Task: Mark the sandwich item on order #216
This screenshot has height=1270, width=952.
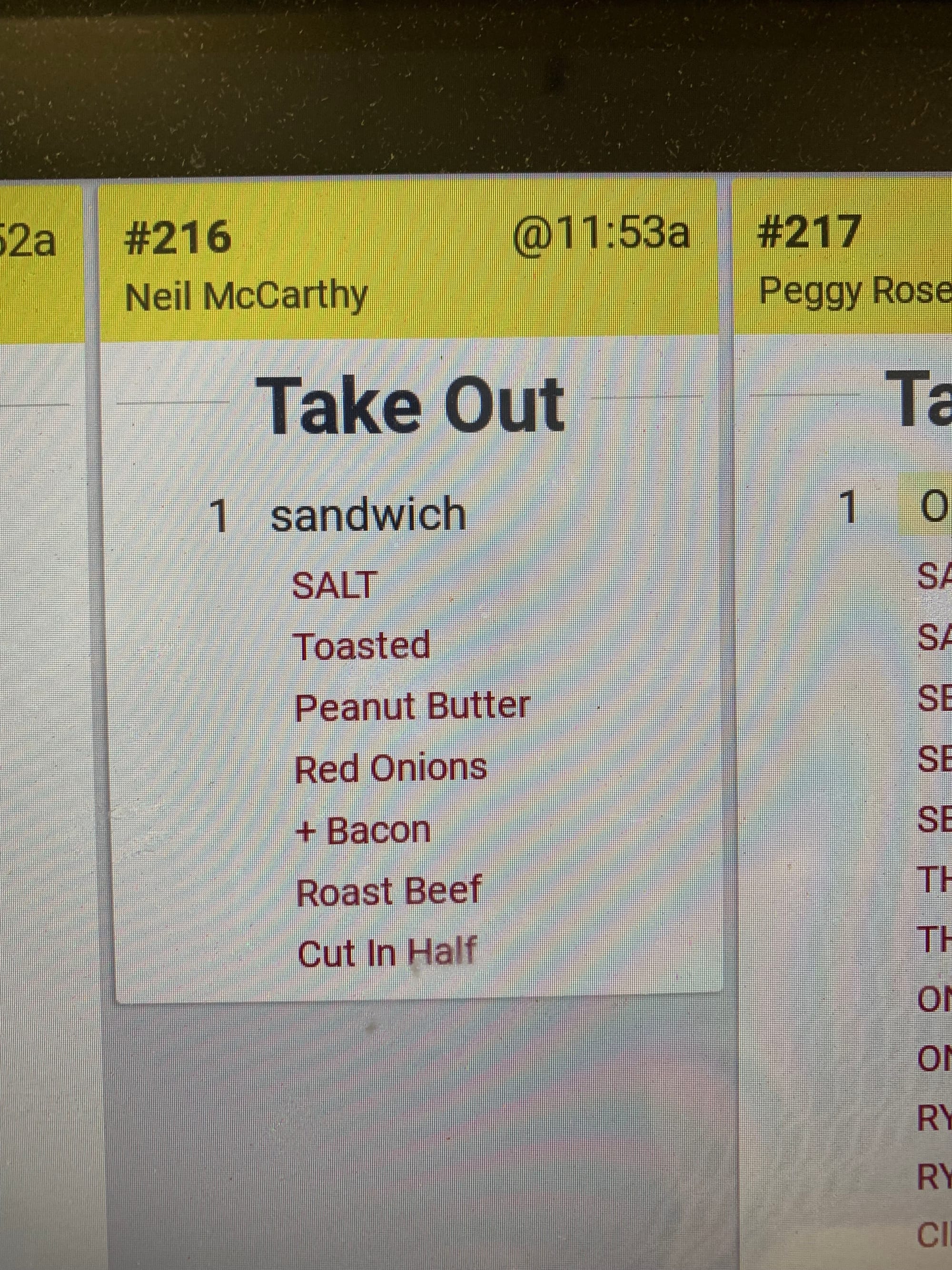Action: click(x=367, y=514)
